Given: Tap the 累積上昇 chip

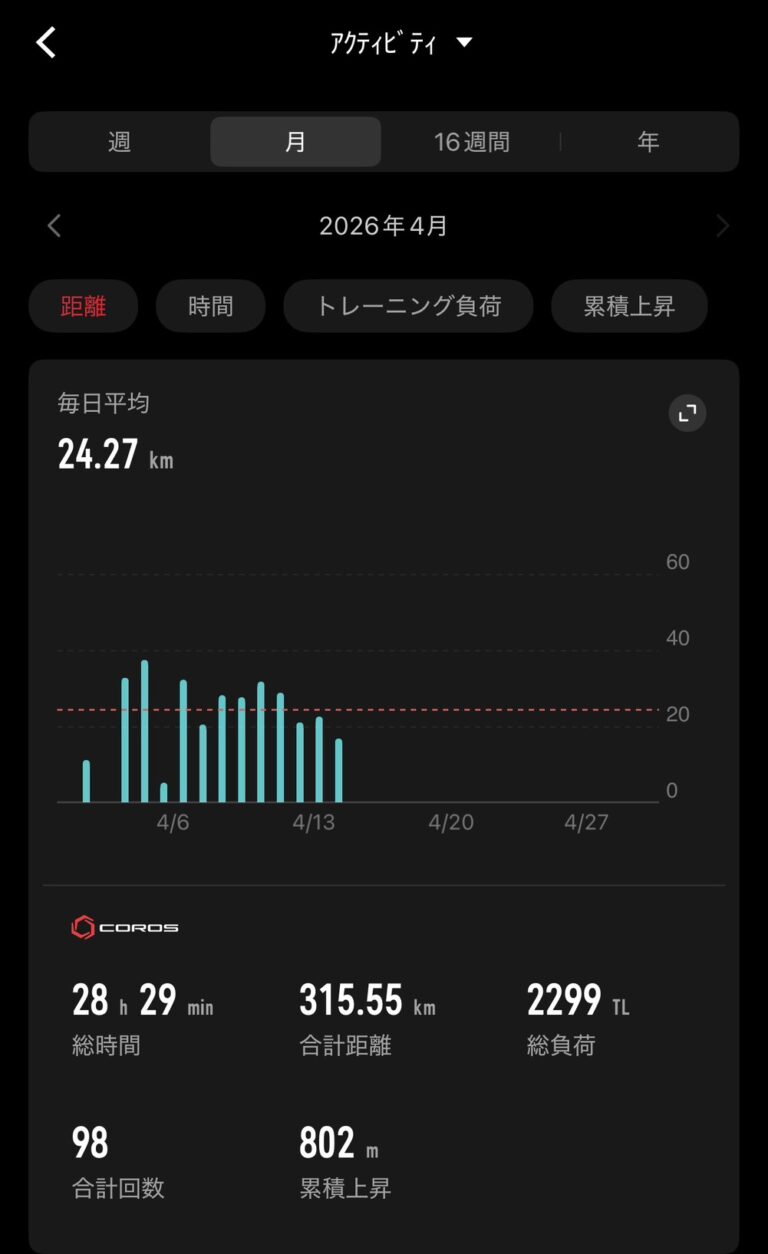Looking at the screenshot, I should pyautogui.click(x=629, y=306).
